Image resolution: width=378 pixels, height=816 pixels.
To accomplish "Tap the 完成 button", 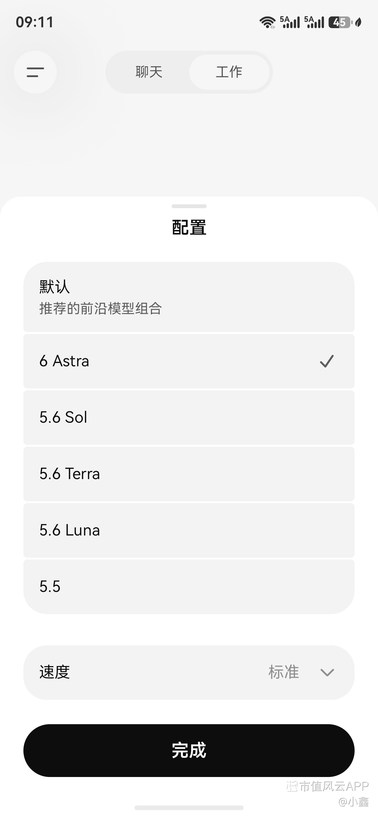I will [x=189, y=750].
